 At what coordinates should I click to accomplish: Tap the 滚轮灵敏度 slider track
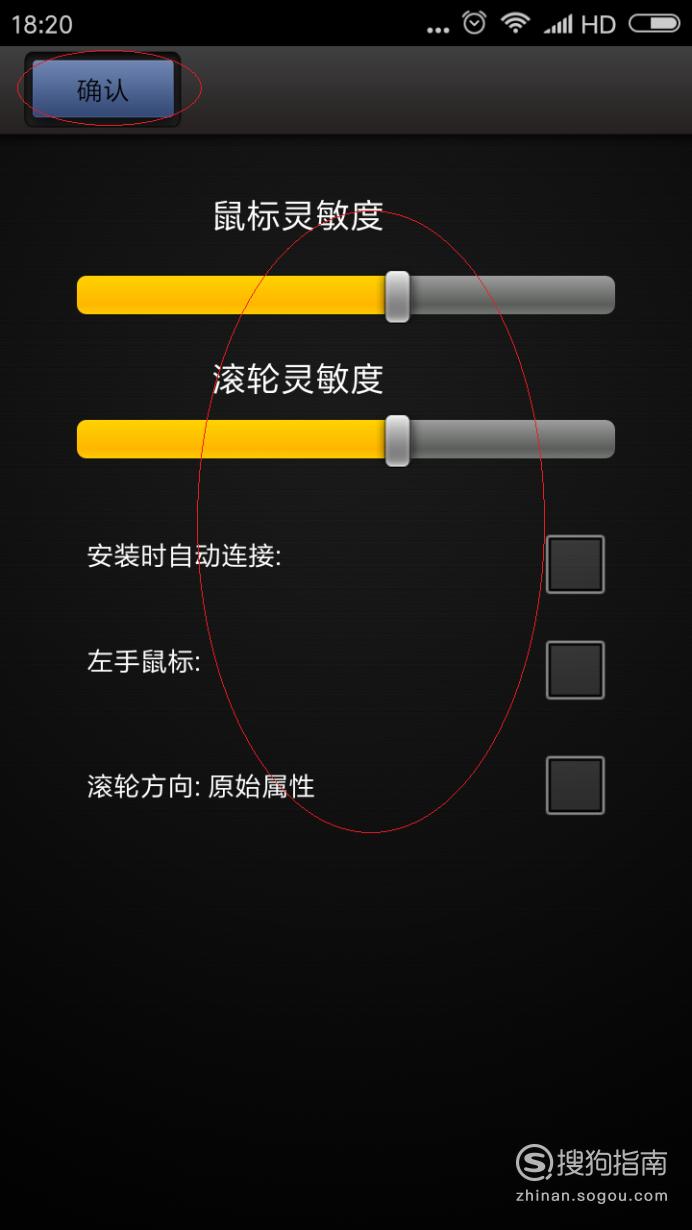pos(345,439)
